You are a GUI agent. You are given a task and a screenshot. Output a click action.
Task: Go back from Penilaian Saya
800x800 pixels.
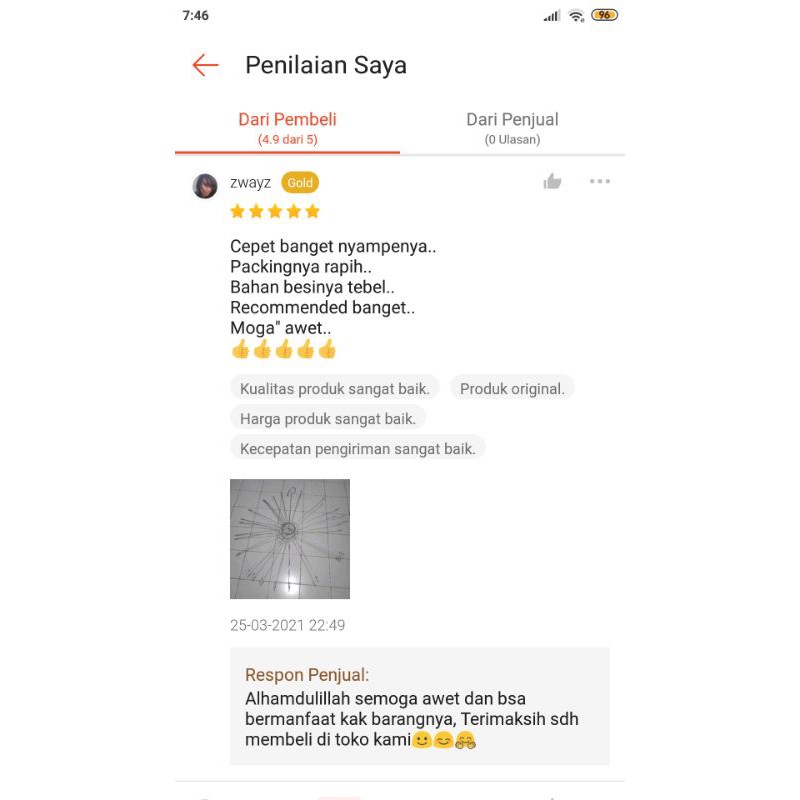point(205,66)
